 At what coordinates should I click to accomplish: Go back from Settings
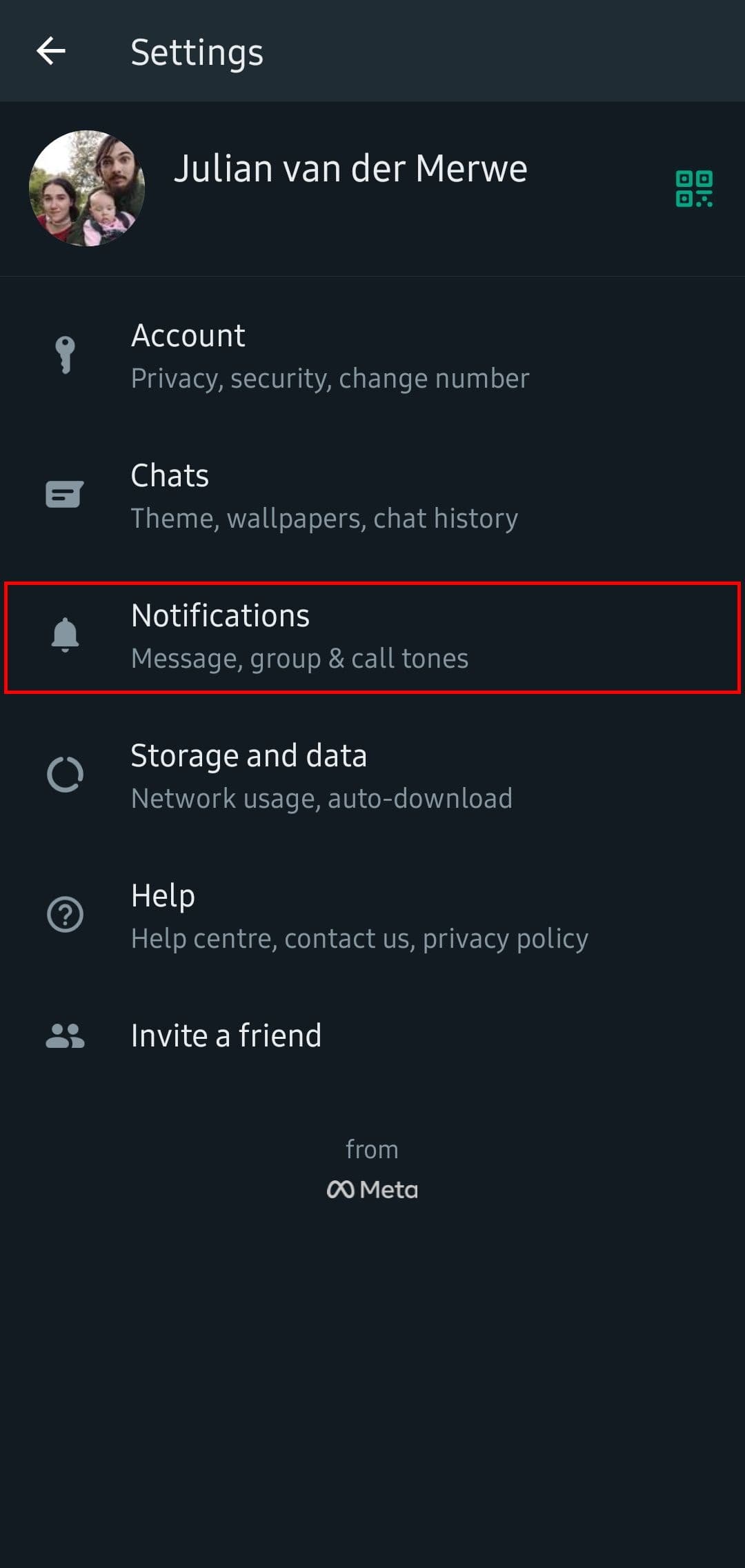click(x=51, y=51)
